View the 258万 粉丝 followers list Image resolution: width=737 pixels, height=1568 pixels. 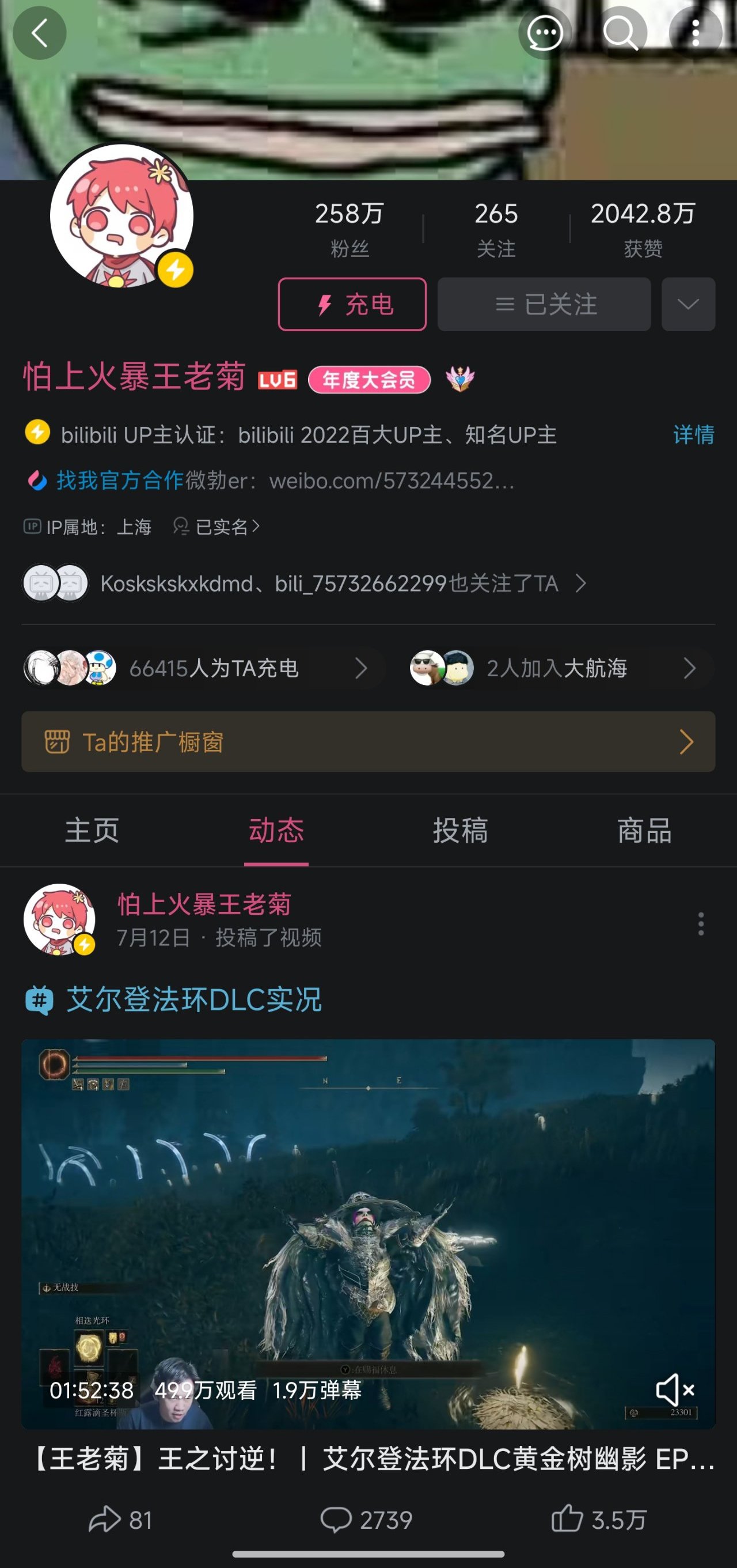349,229
